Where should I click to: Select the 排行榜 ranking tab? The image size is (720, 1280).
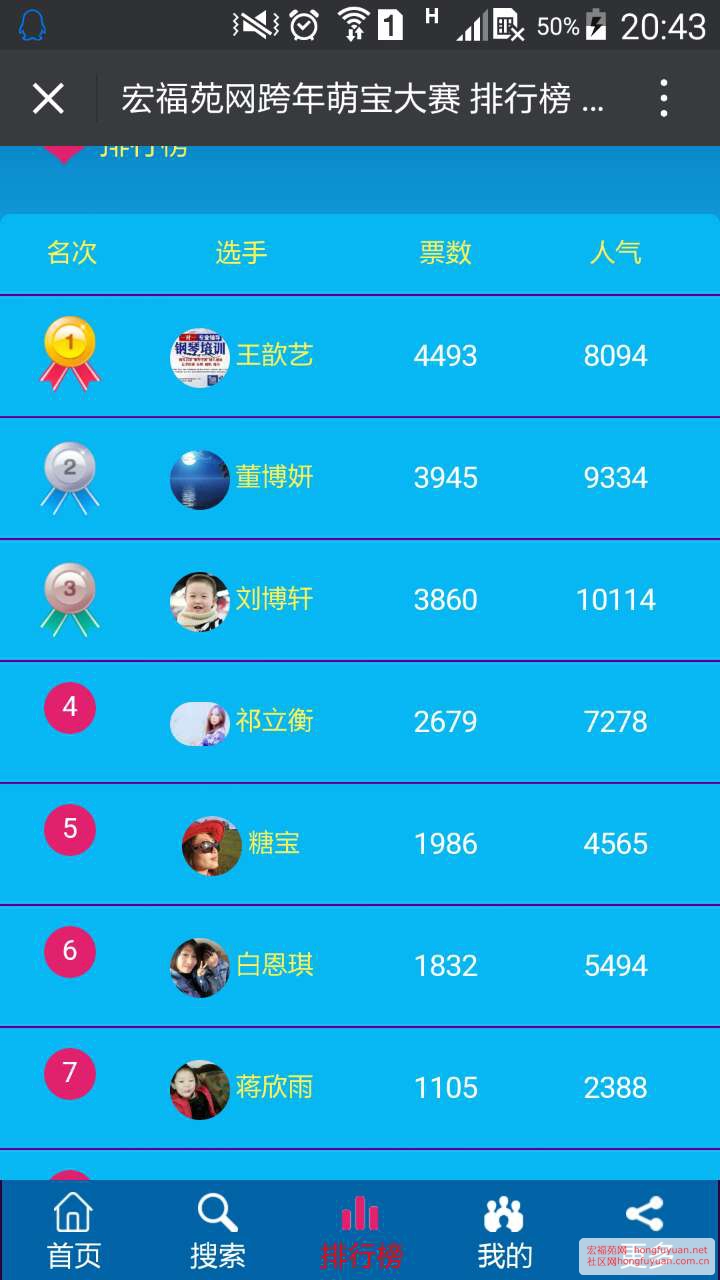(361, 1232)
